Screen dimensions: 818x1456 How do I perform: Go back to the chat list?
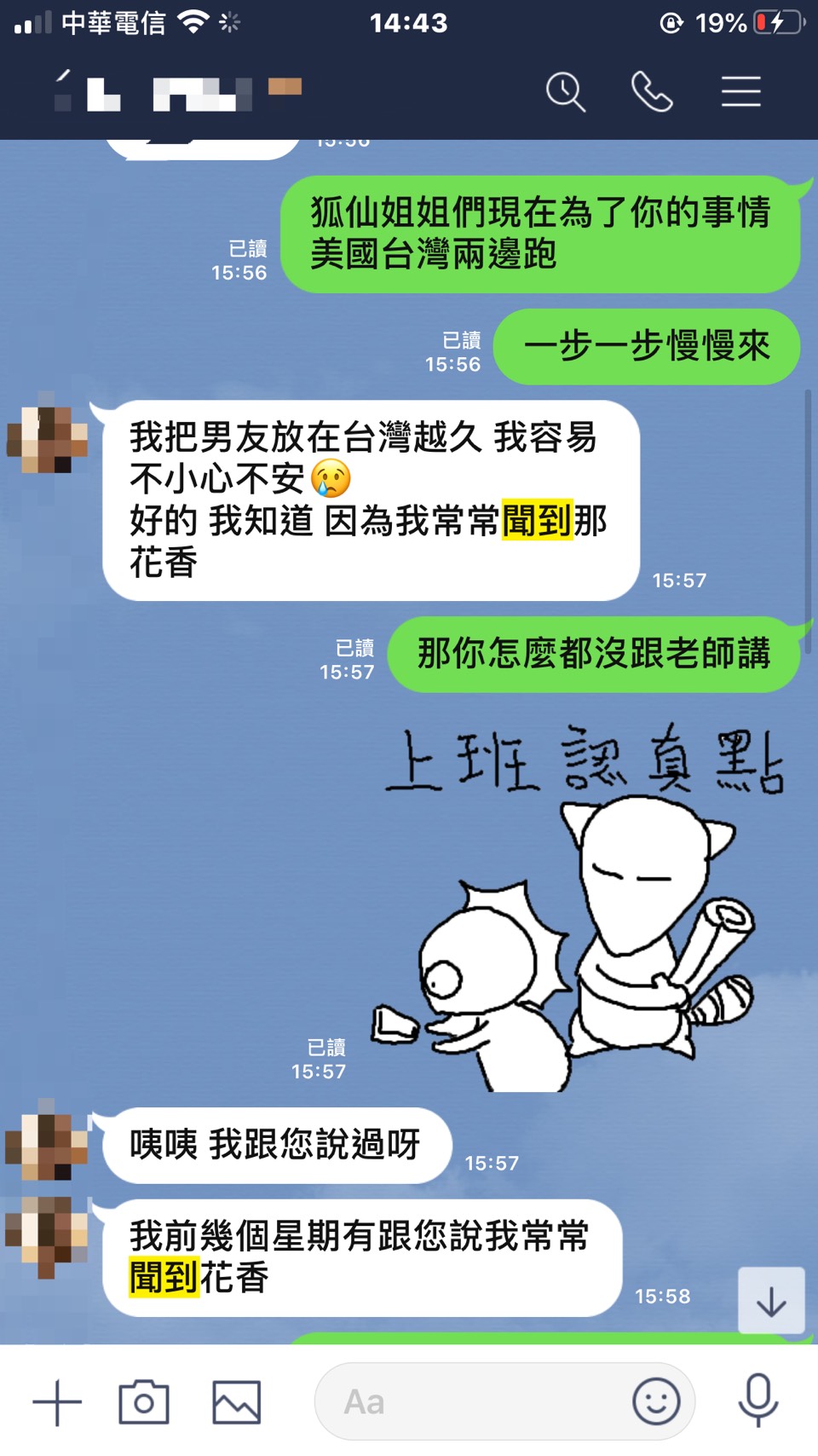pos(63,90)
